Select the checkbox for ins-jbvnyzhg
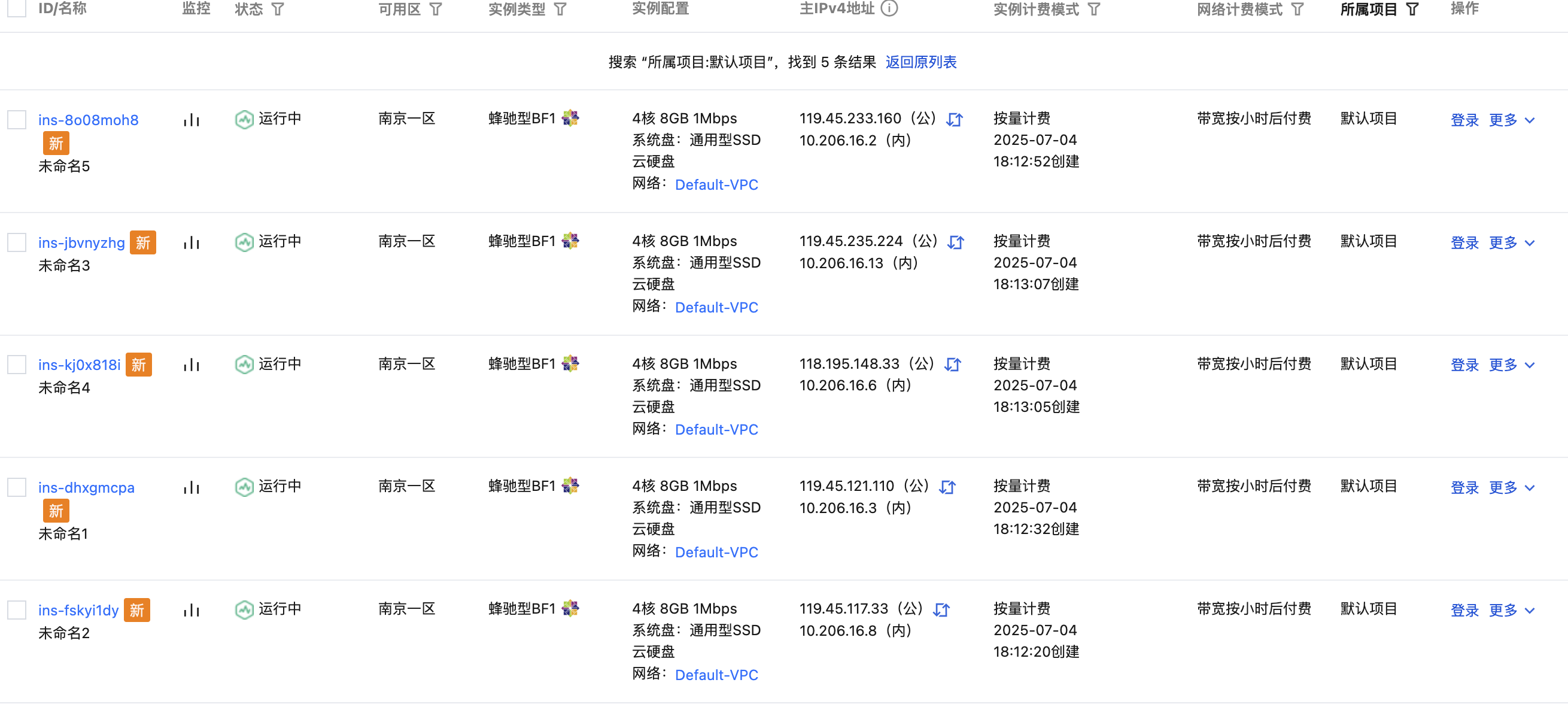1568x710 pixels. point(16,242)
